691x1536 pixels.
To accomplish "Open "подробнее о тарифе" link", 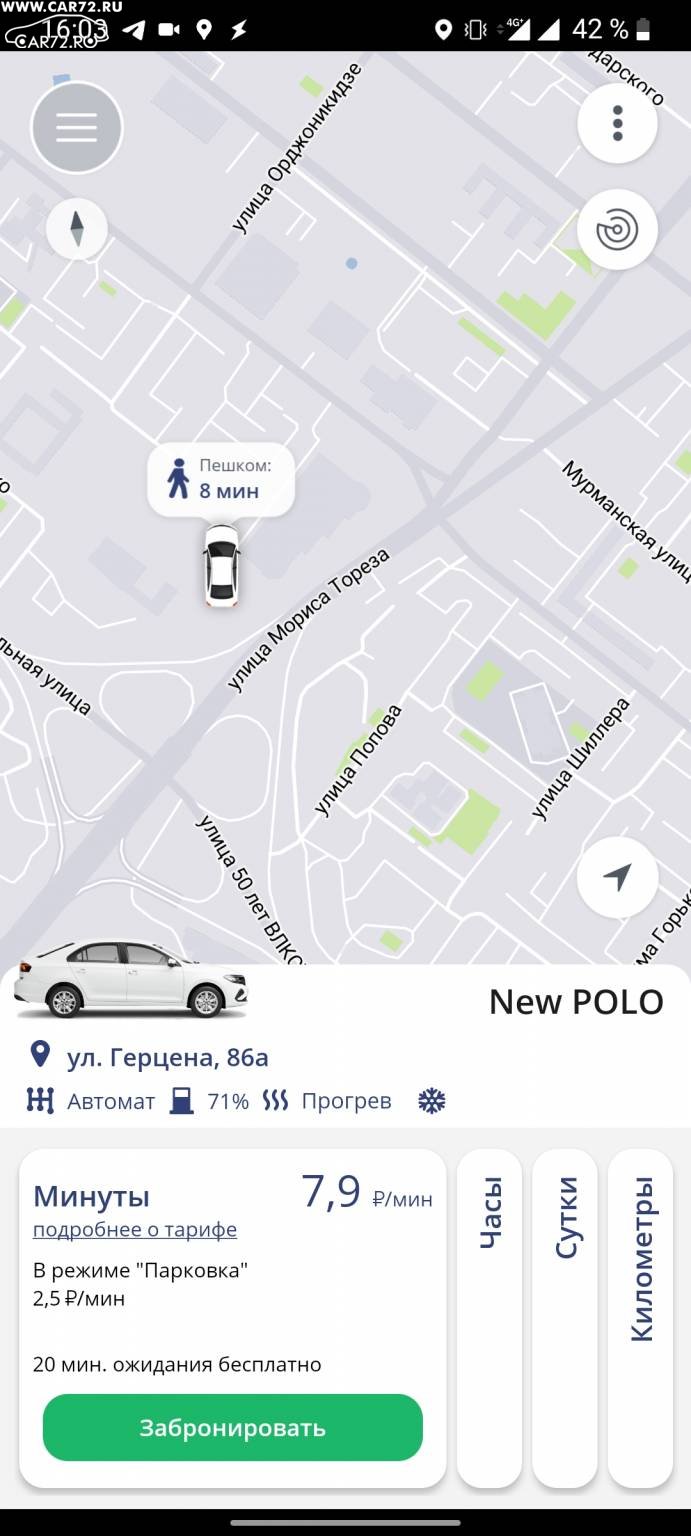I will pos(135,1229).
